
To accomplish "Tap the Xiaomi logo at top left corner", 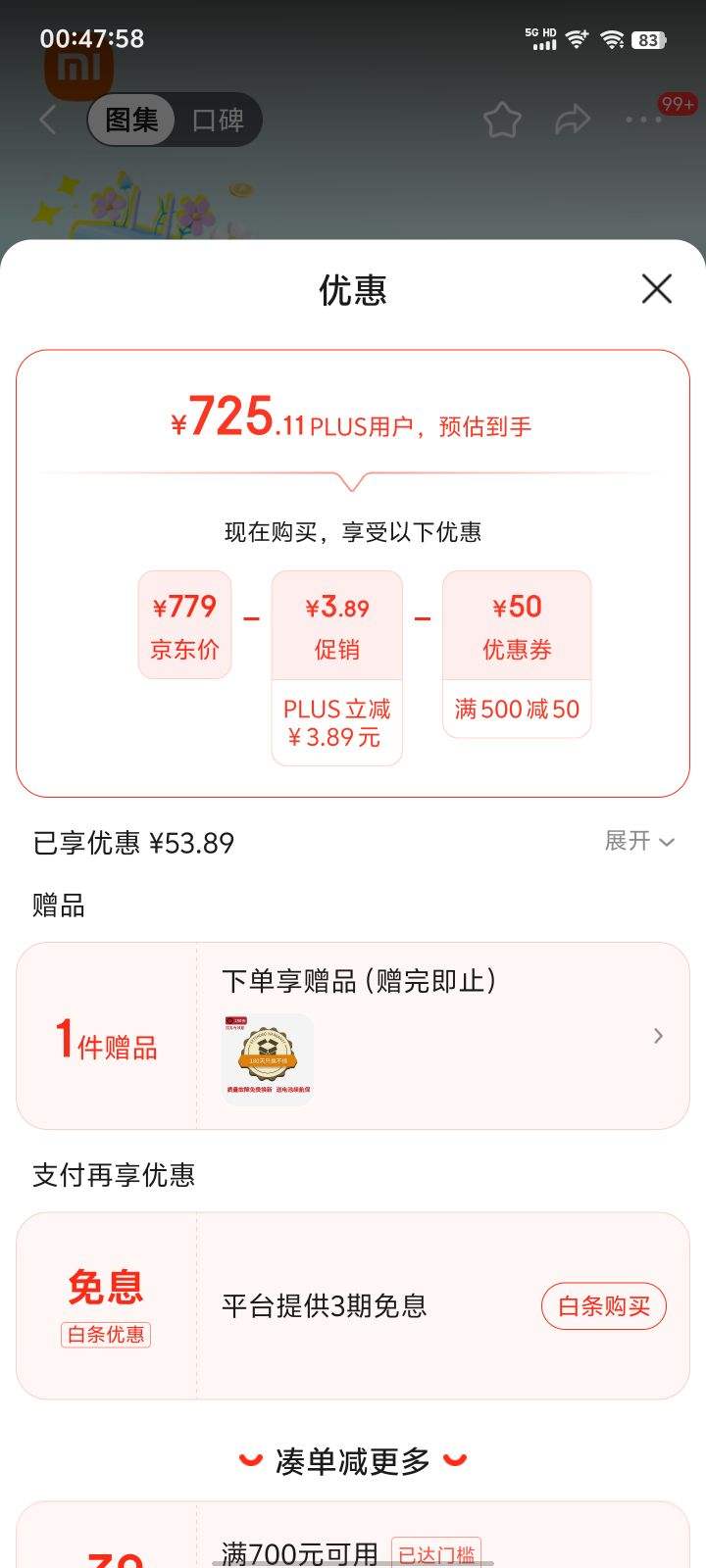I will pyautogui.click(x=78, y=69).
